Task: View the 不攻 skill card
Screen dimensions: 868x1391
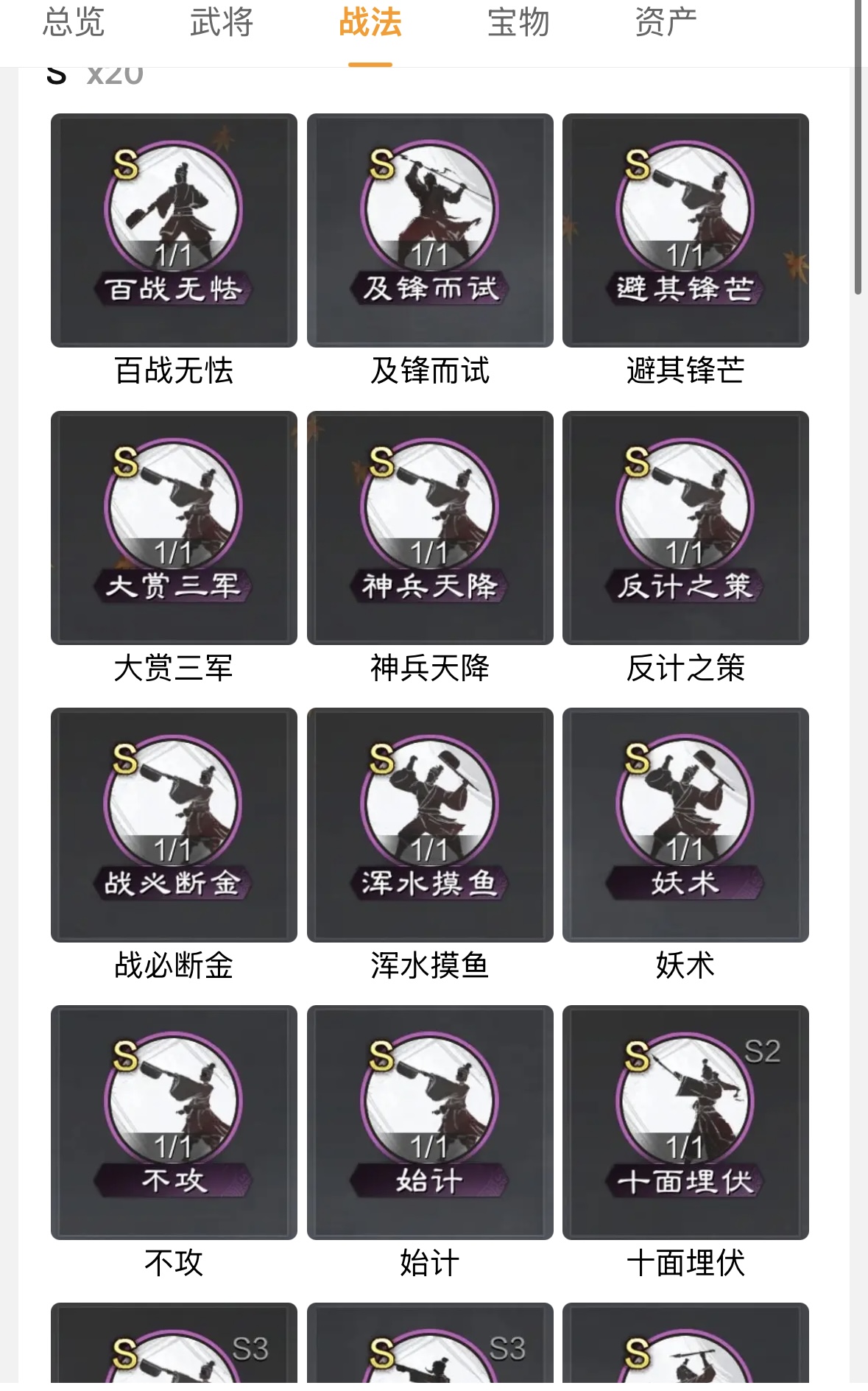Action: click(174, 1122)
